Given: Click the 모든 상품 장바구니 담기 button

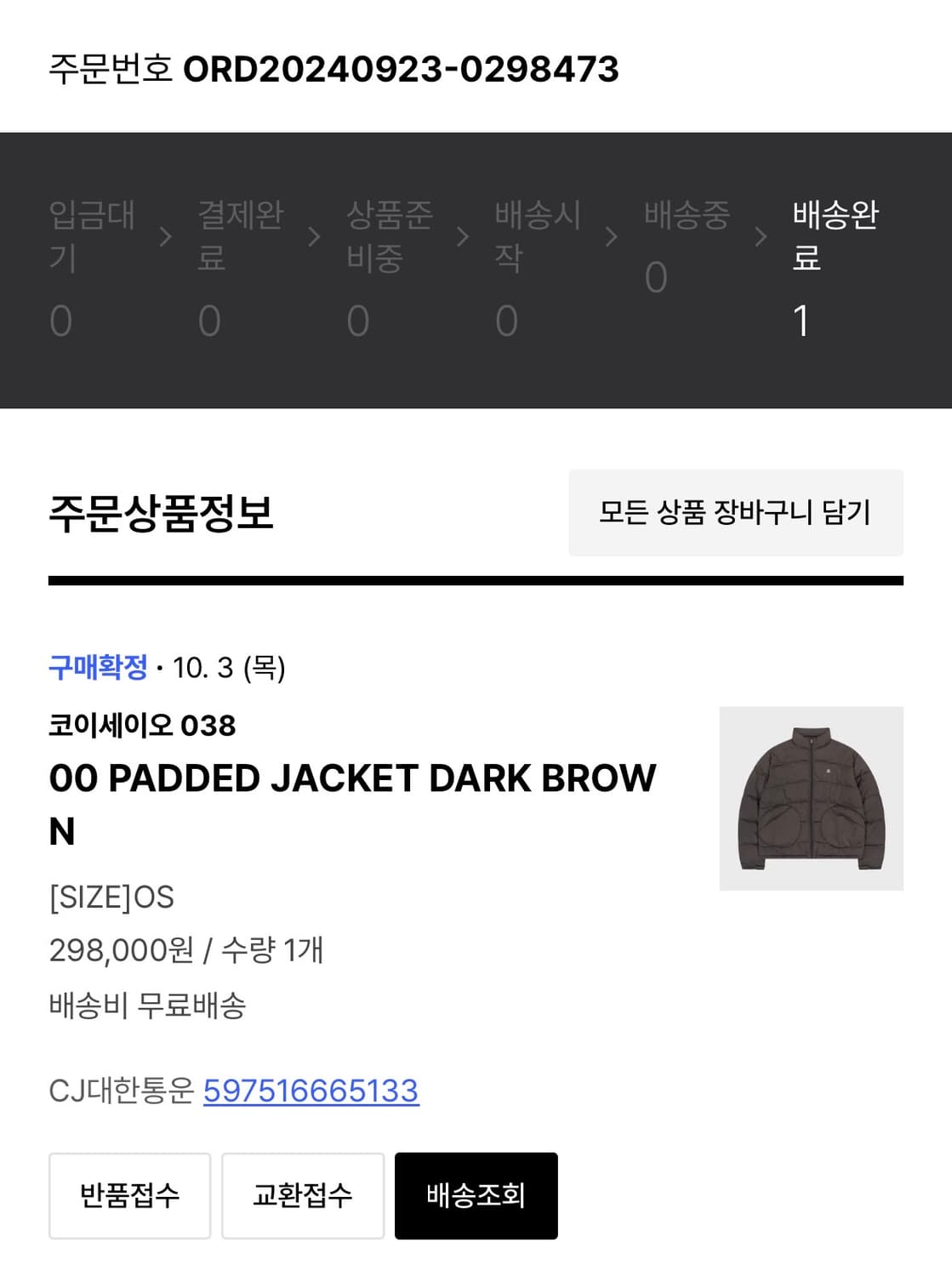Looking at the screenshot, I should [x=736, y=514].
